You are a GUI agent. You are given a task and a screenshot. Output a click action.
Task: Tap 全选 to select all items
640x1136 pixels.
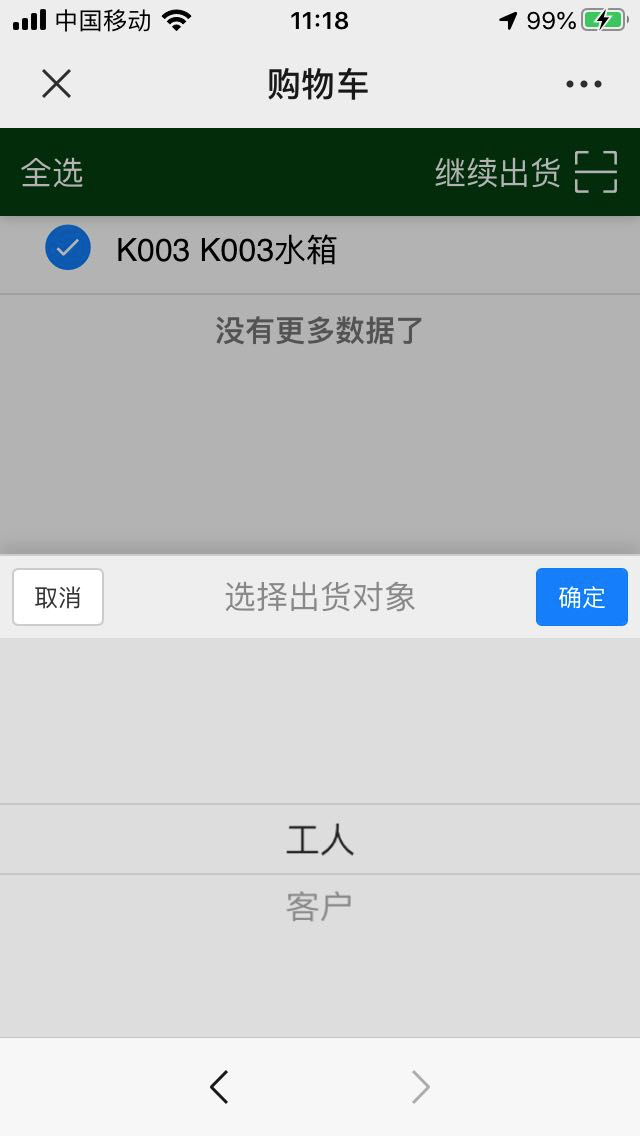point(52,172)
